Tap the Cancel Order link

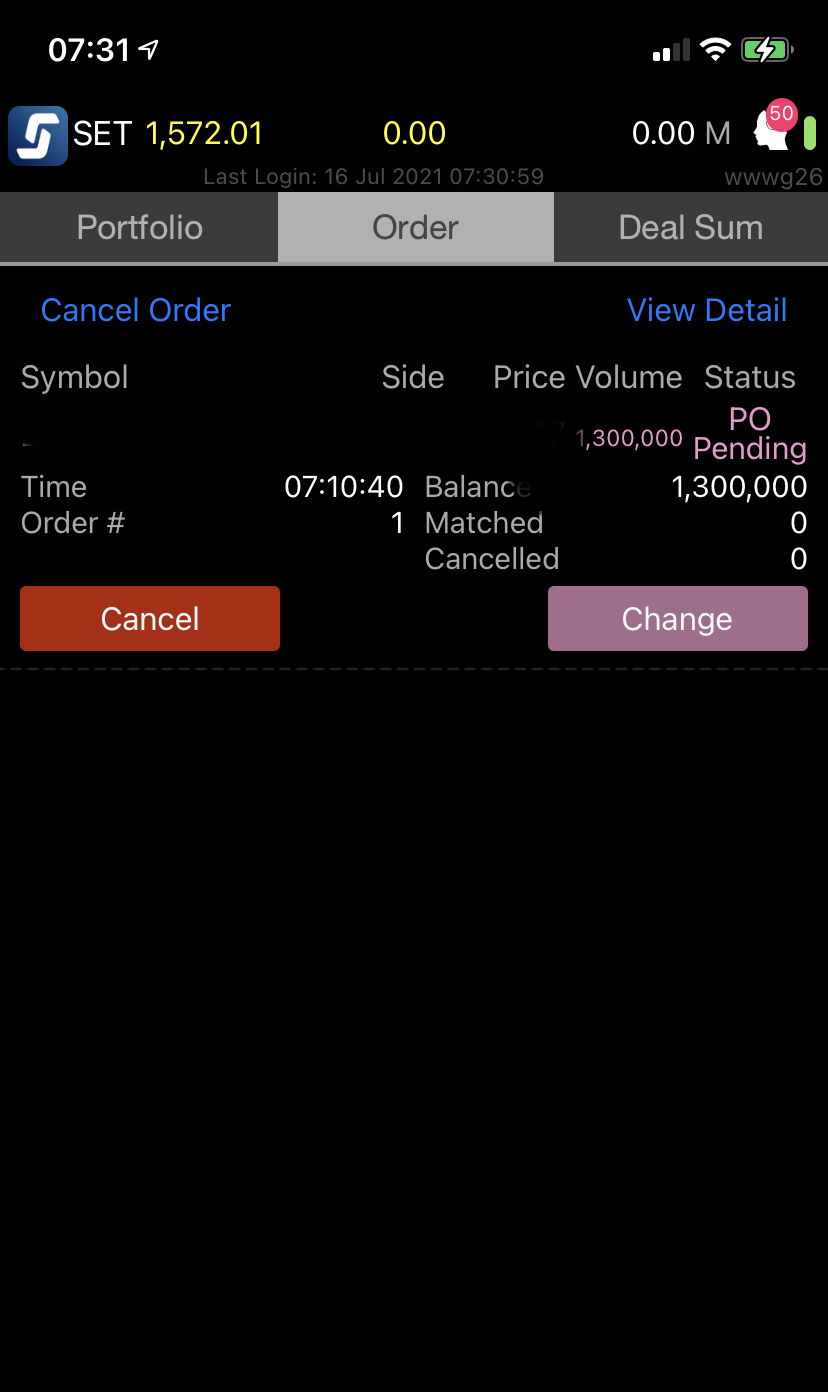tap(136, 310)
